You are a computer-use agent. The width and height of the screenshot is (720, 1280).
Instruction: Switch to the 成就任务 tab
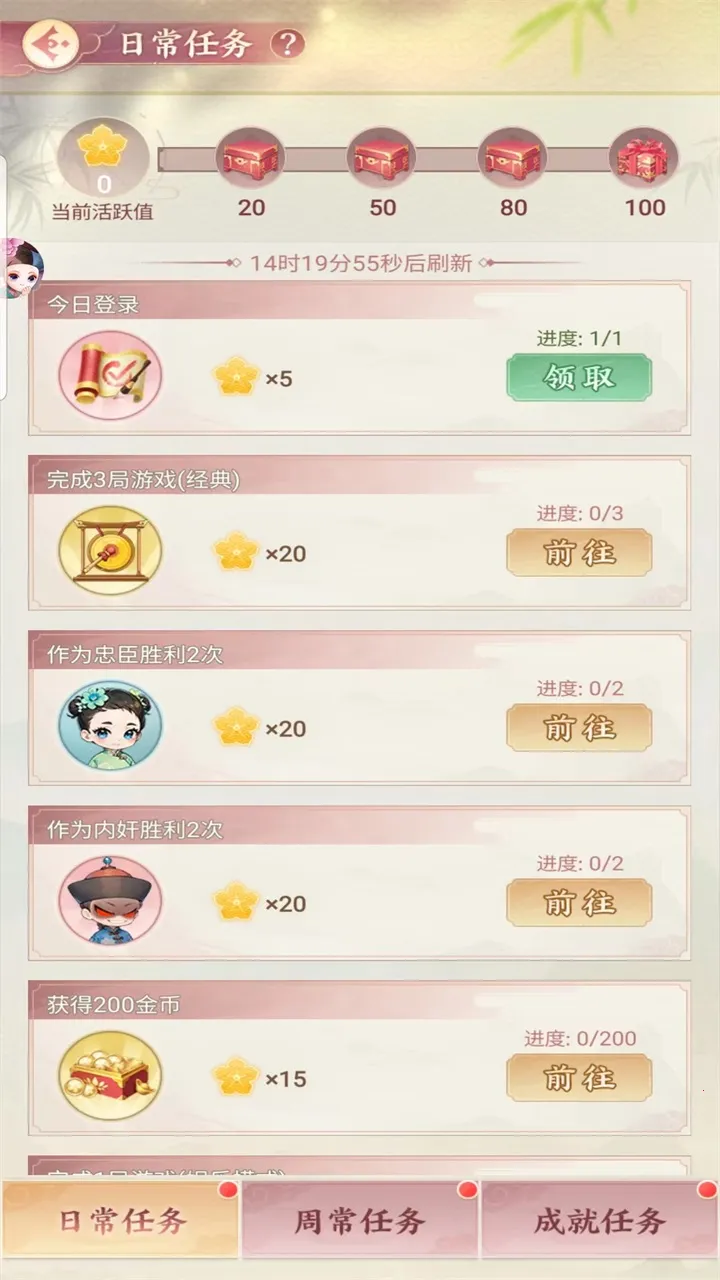599,1221
